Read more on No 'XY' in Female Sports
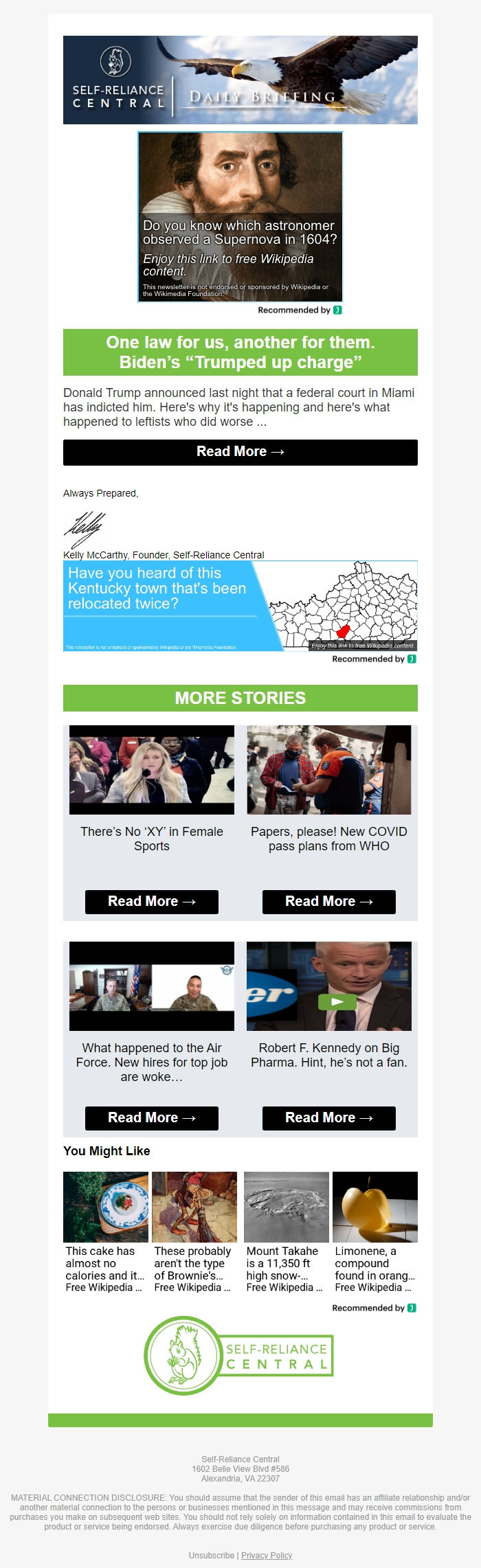 point(152,901)
